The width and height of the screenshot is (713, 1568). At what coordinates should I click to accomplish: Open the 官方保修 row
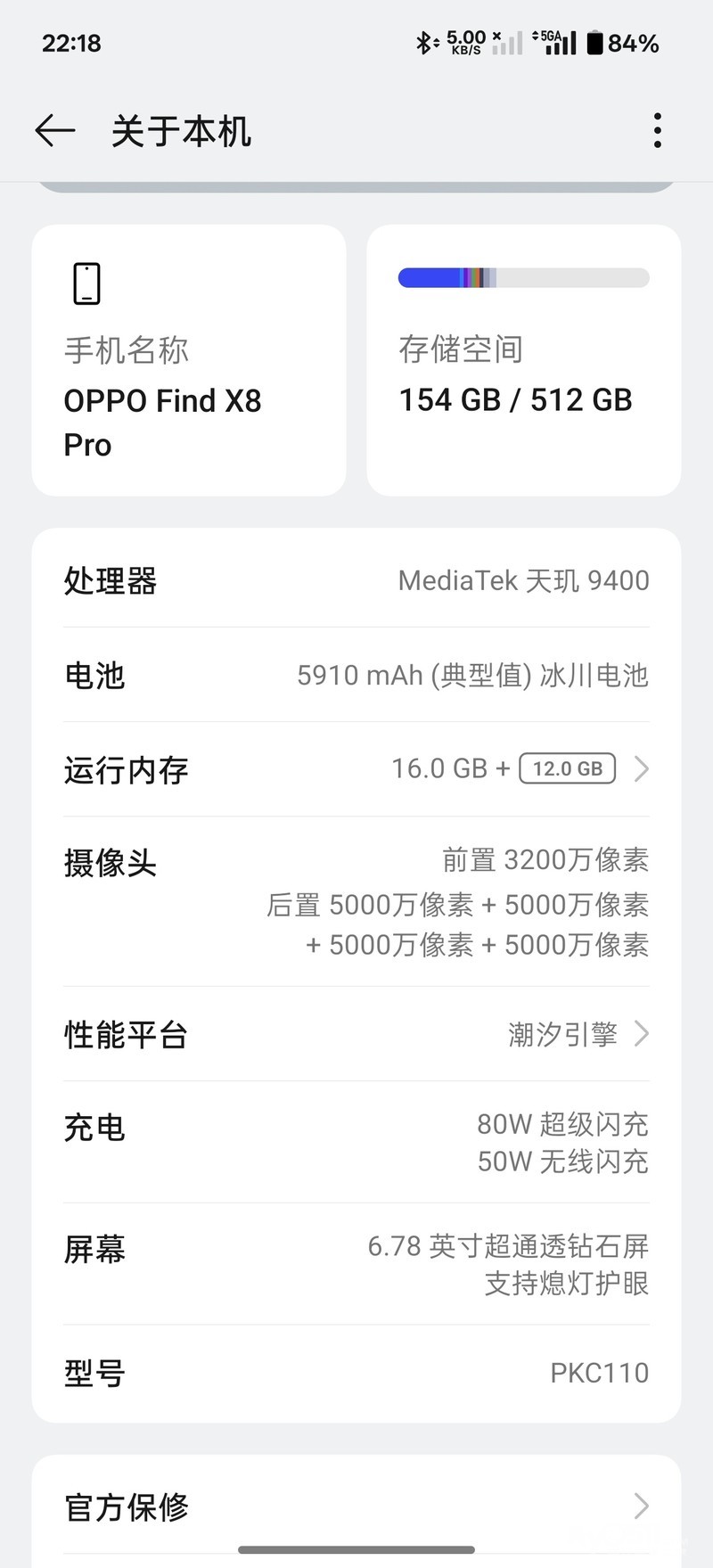356,1506
